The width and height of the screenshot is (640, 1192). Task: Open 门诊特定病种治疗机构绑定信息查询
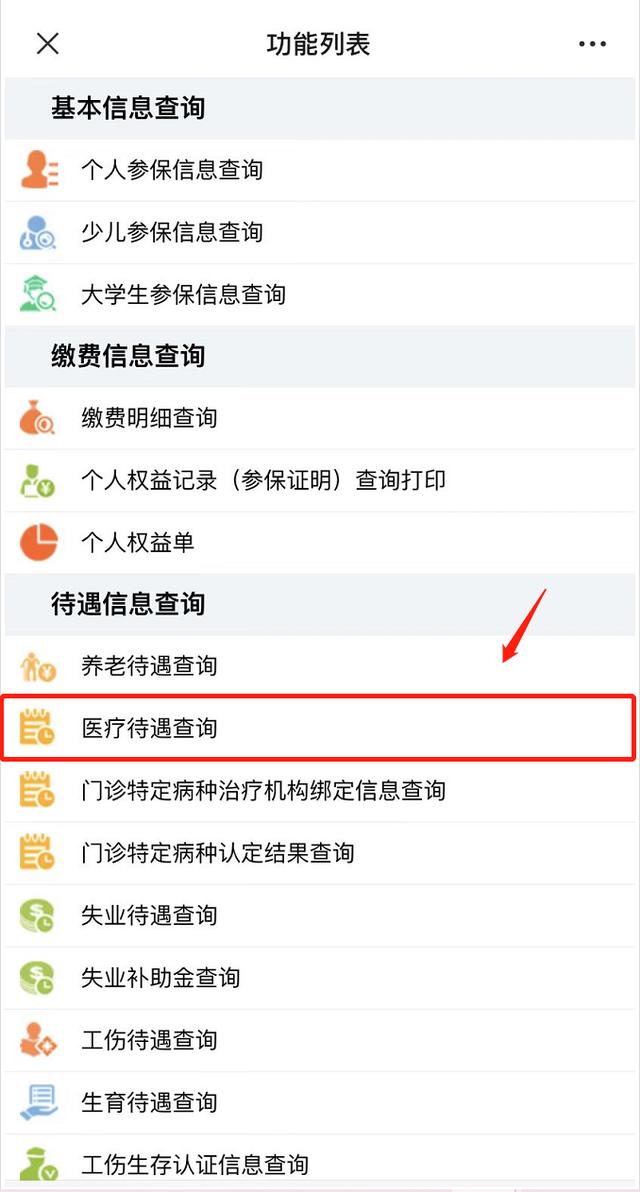click(320, 791)
